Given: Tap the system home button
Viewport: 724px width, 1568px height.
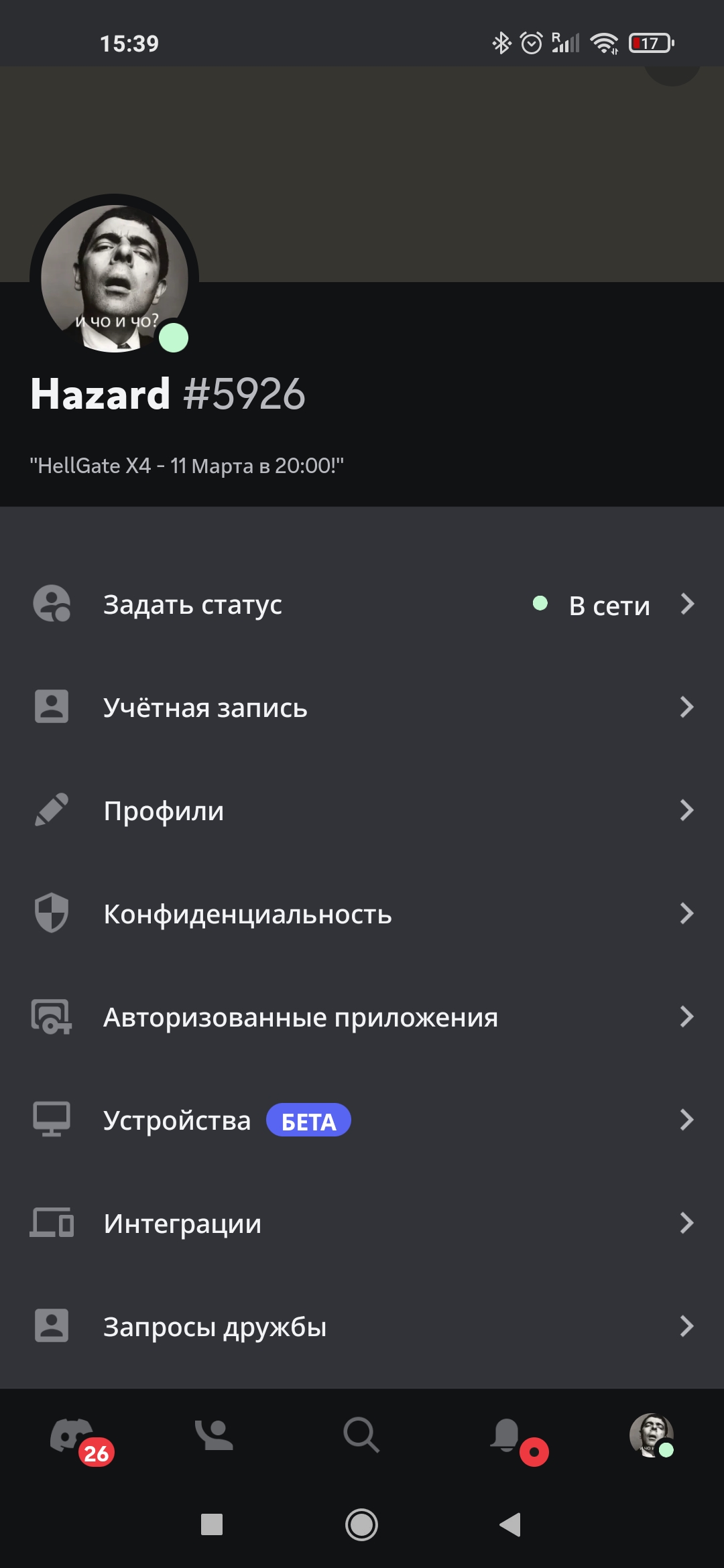Looking at the screenshot, I should [x=362, y=1525].
